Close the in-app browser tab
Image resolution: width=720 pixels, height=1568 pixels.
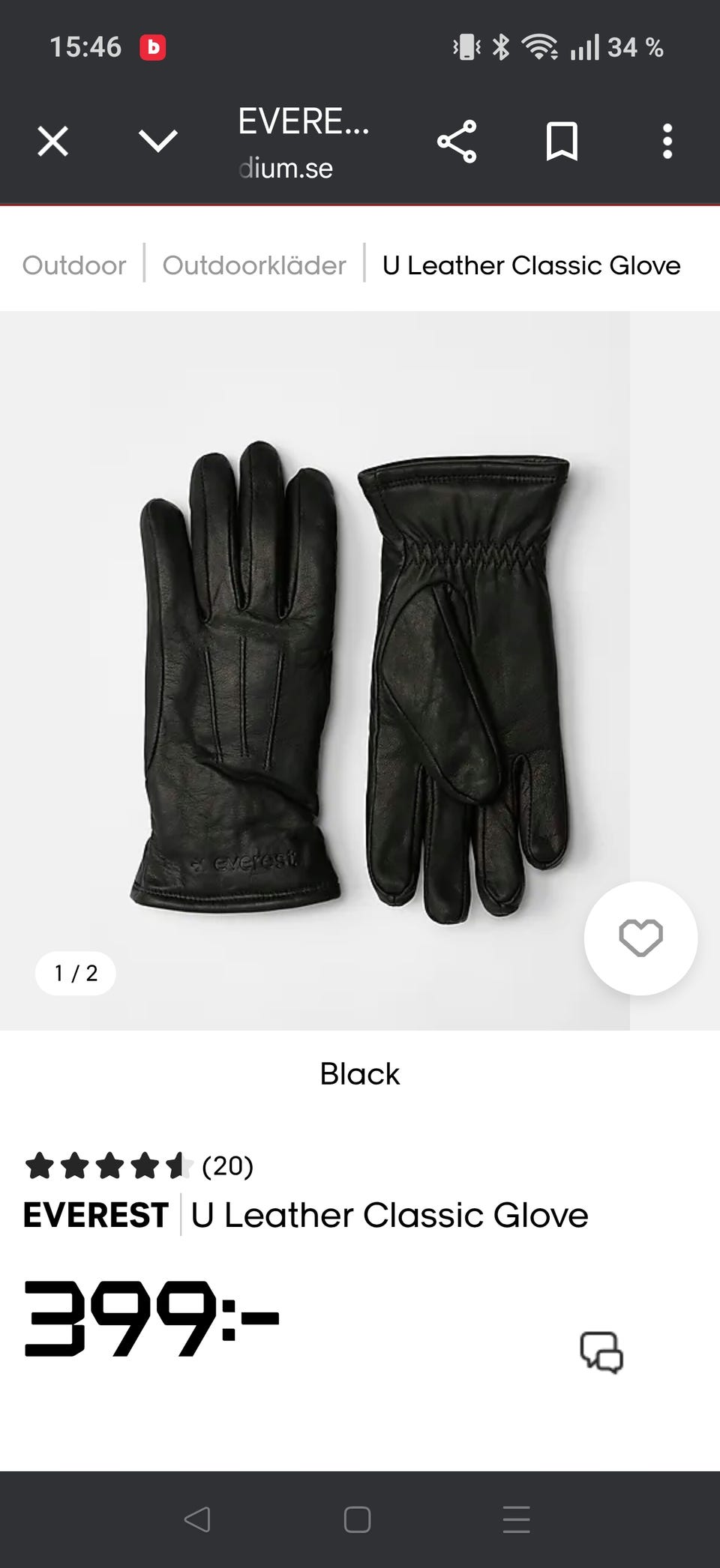[52, 141]
